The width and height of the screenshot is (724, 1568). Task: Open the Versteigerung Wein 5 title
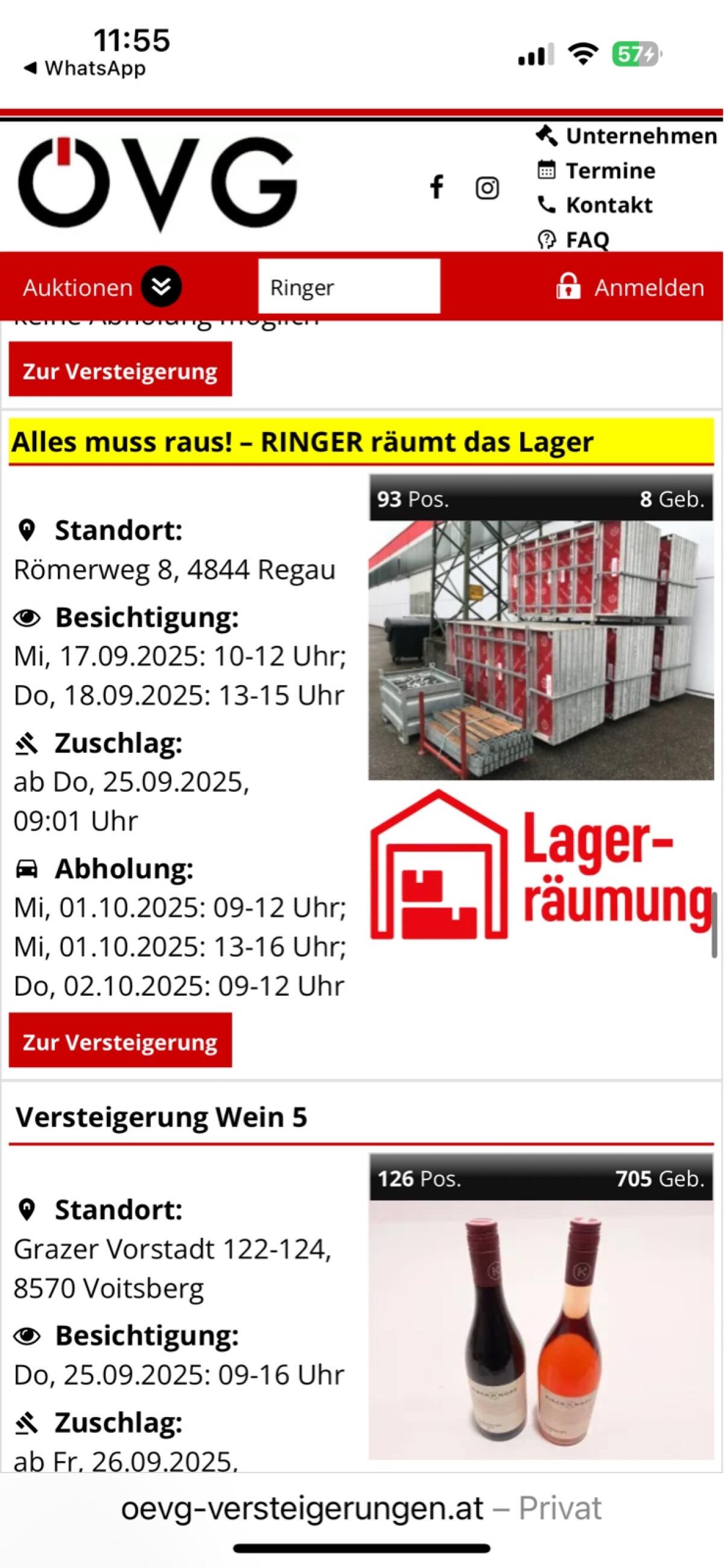tap(161, 1117)
